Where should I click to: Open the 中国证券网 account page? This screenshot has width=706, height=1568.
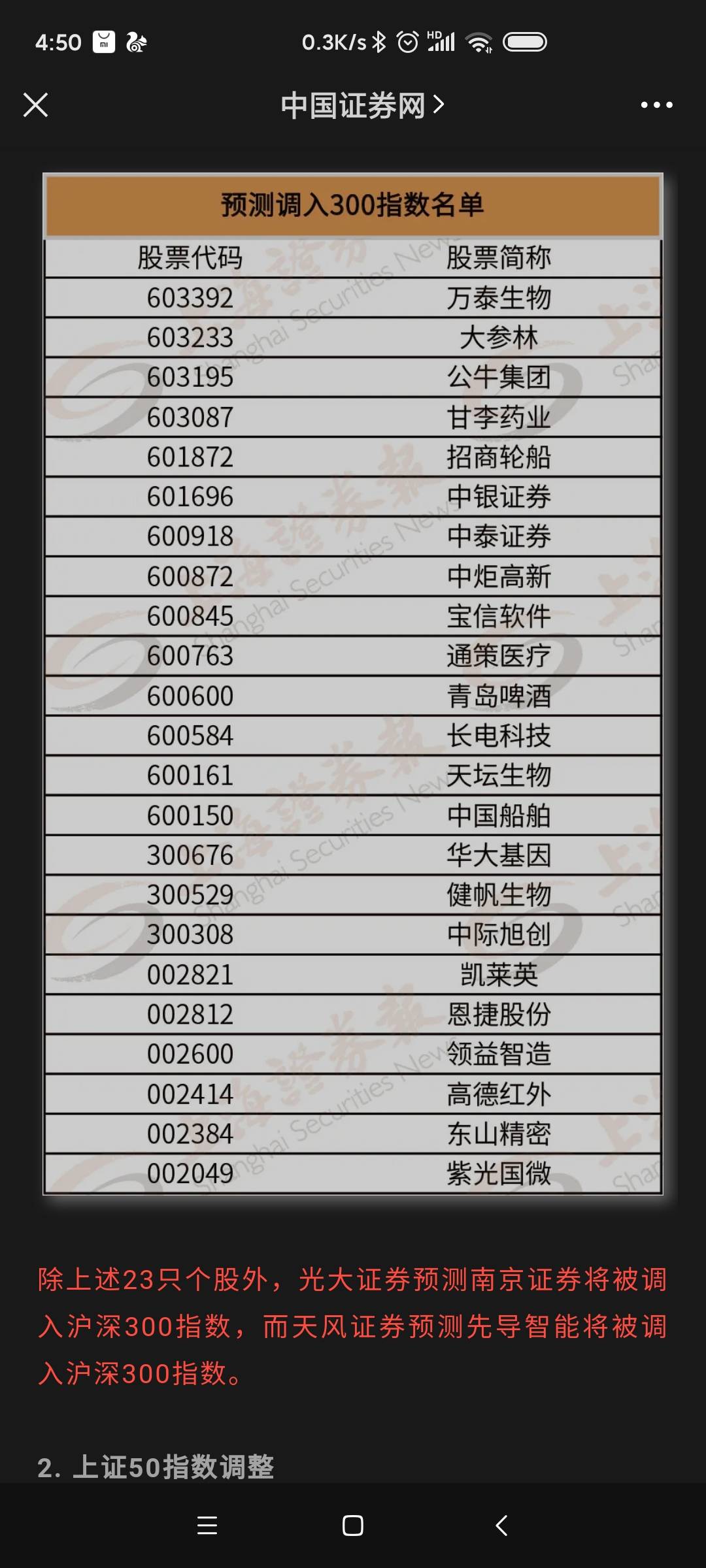pyautogui.click(x=362, y=105)
